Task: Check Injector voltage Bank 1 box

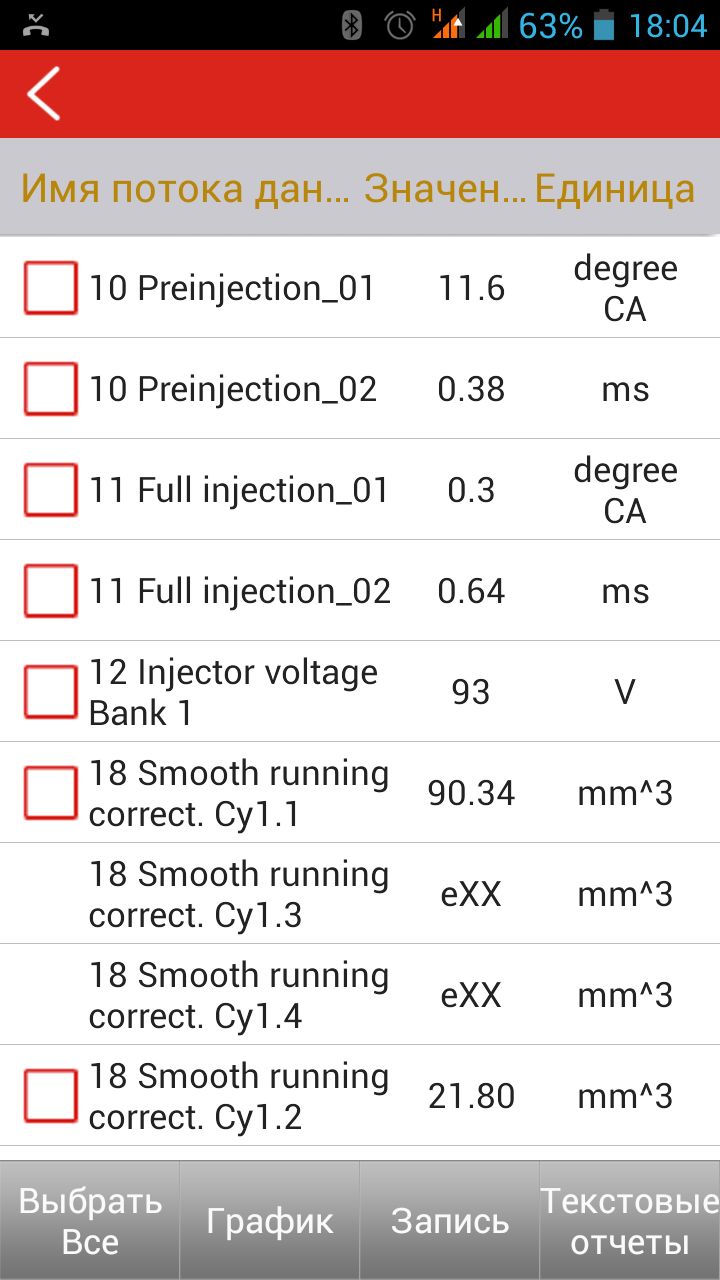Action: [50, 692]
